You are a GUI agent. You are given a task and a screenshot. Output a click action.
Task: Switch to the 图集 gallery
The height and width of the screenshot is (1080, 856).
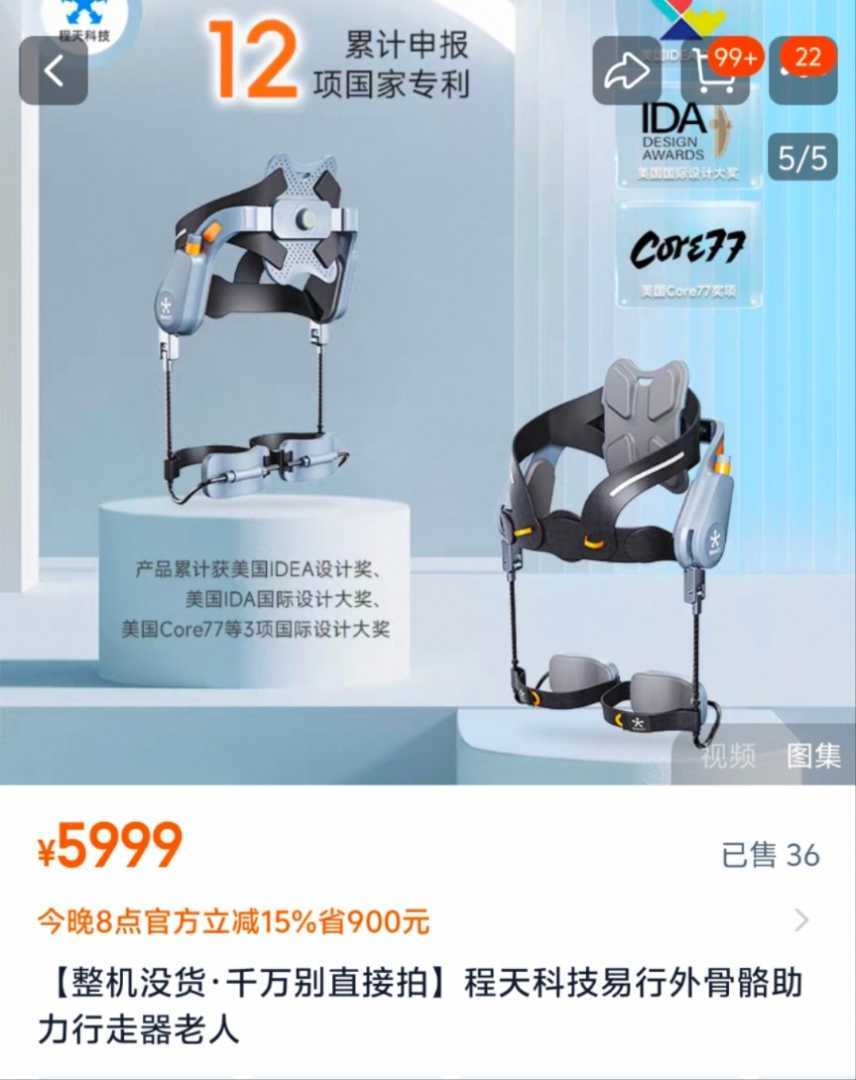click(x=813, y=756)
